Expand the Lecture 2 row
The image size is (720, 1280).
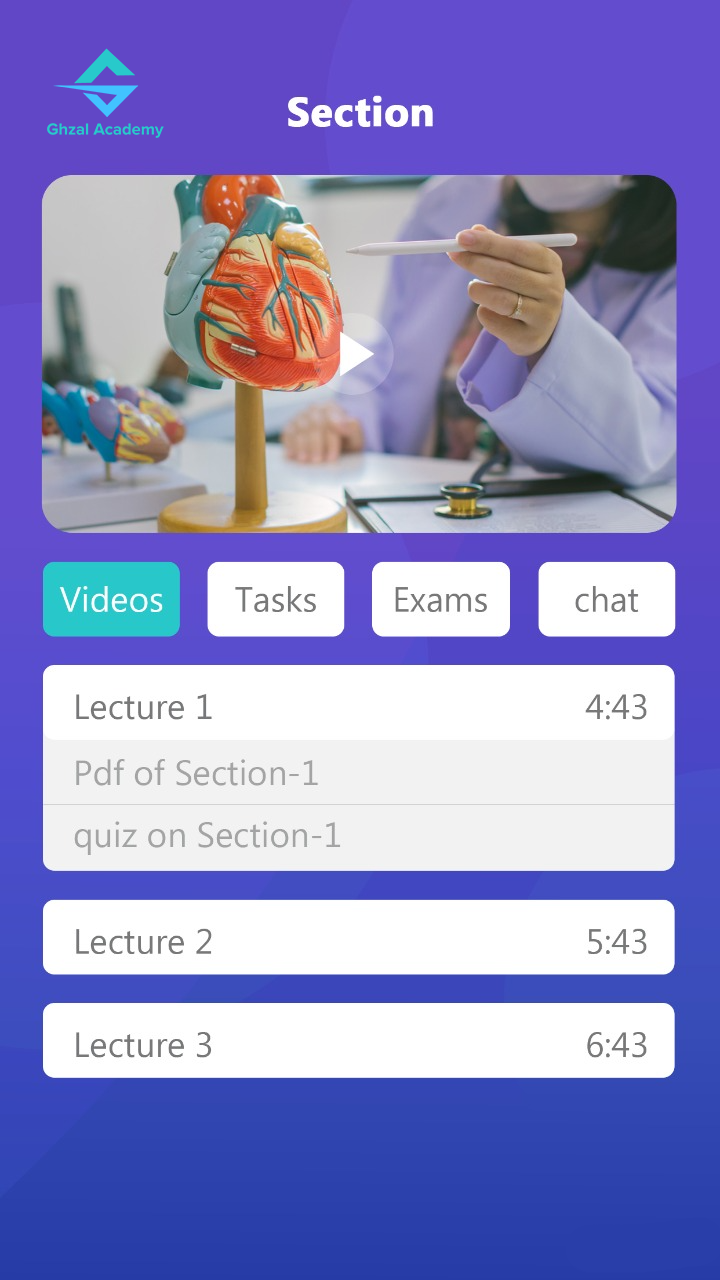tap(358, 941)
